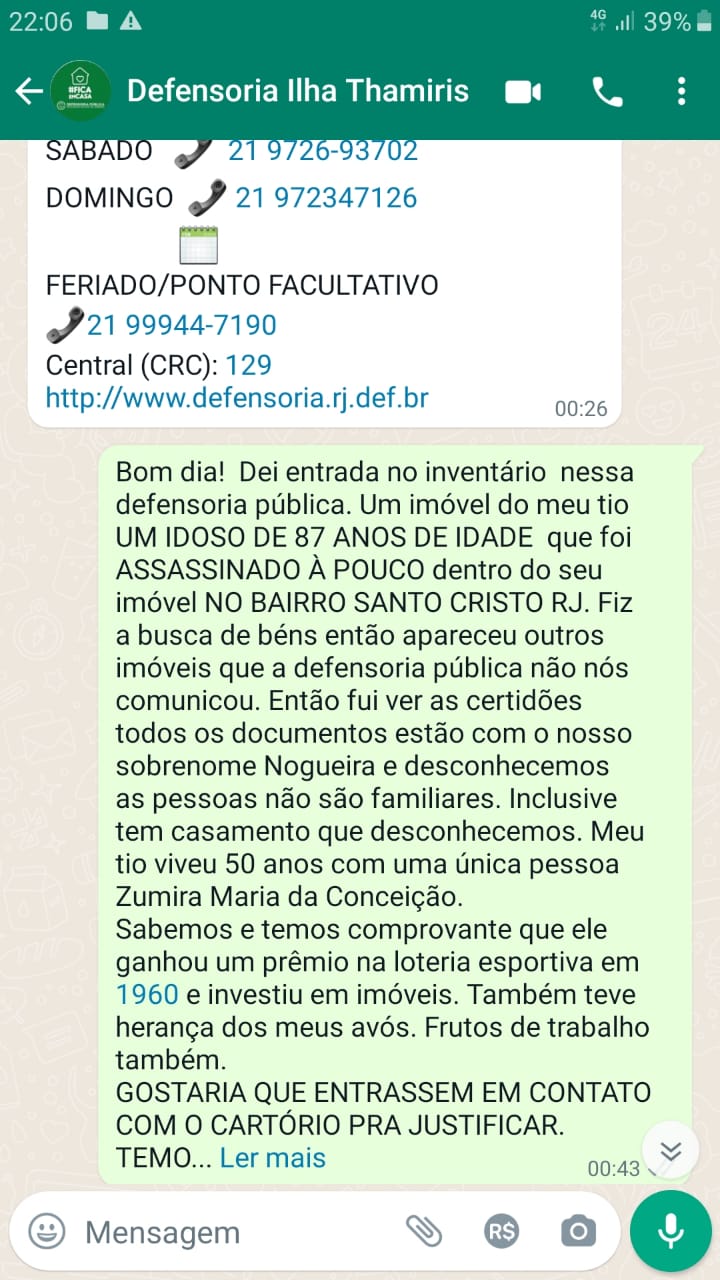Jump to the latest messages
The height and width of the screenshot is (1280, 720).
(670, 1150)
